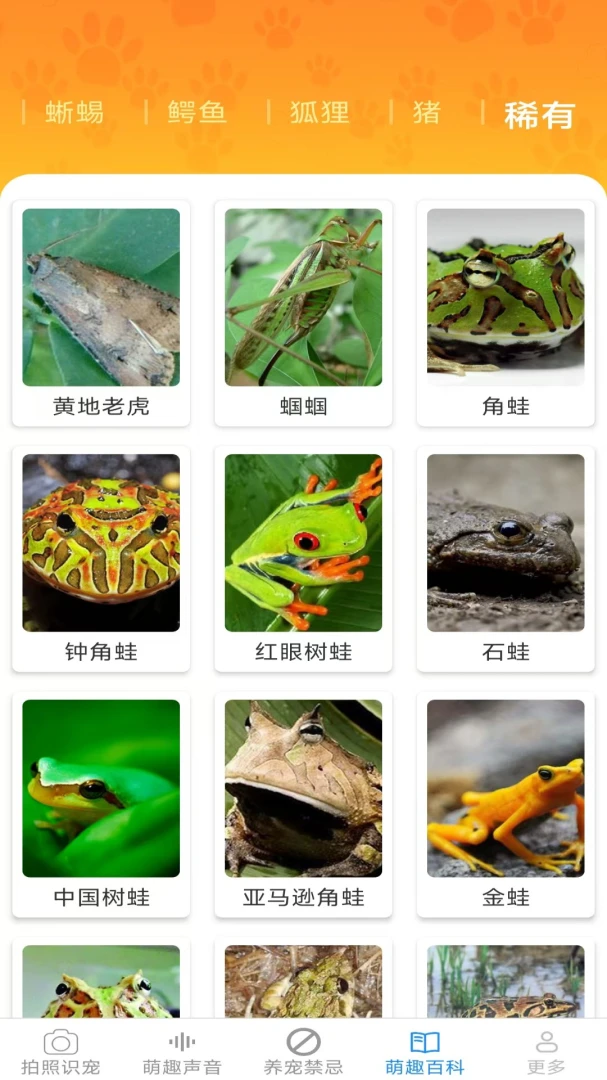Open the 亚马逊角蛙 entry
The height and width of the screenshot is (1080, 607).
pyautogui.click(x=303, y=804)
